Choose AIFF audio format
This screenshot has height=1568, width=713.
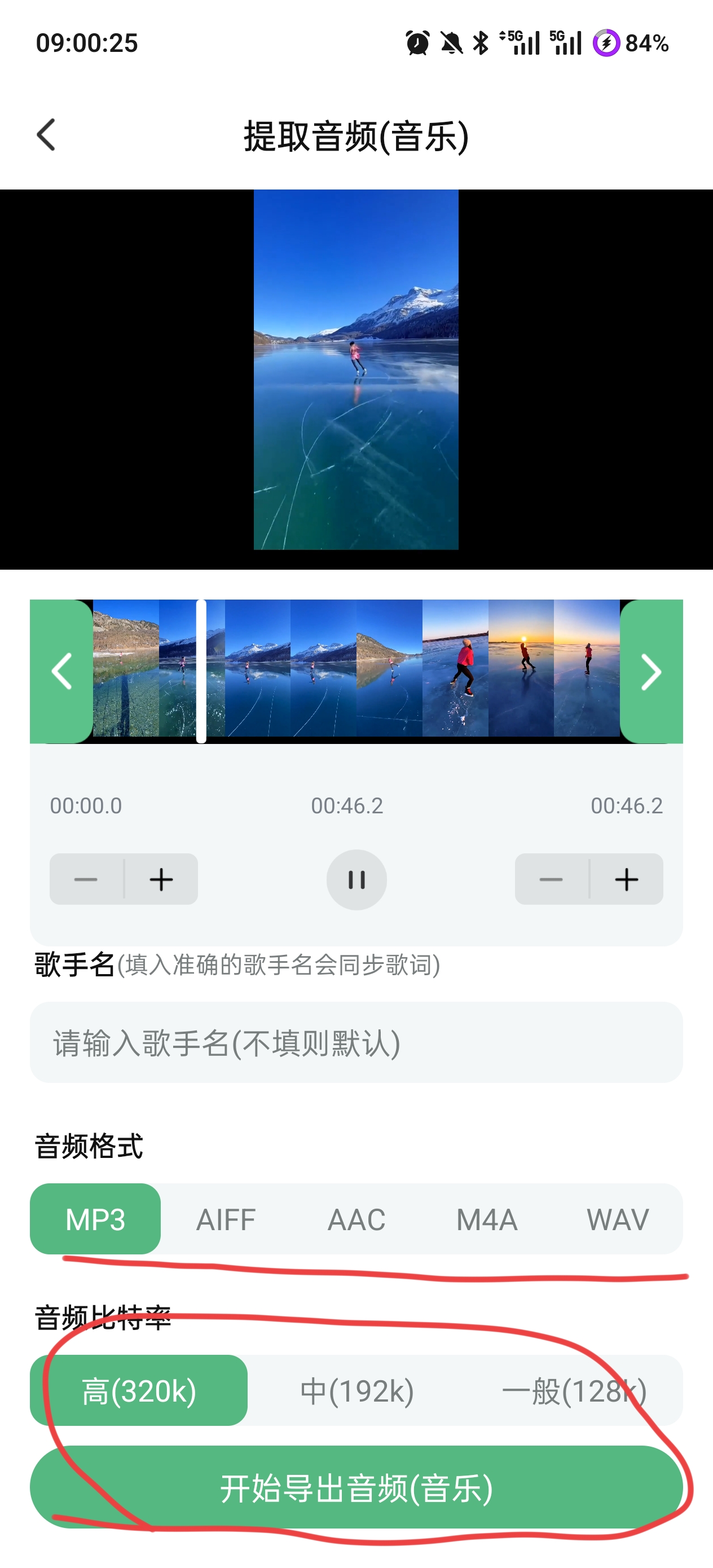click(x=226, y=1219)
